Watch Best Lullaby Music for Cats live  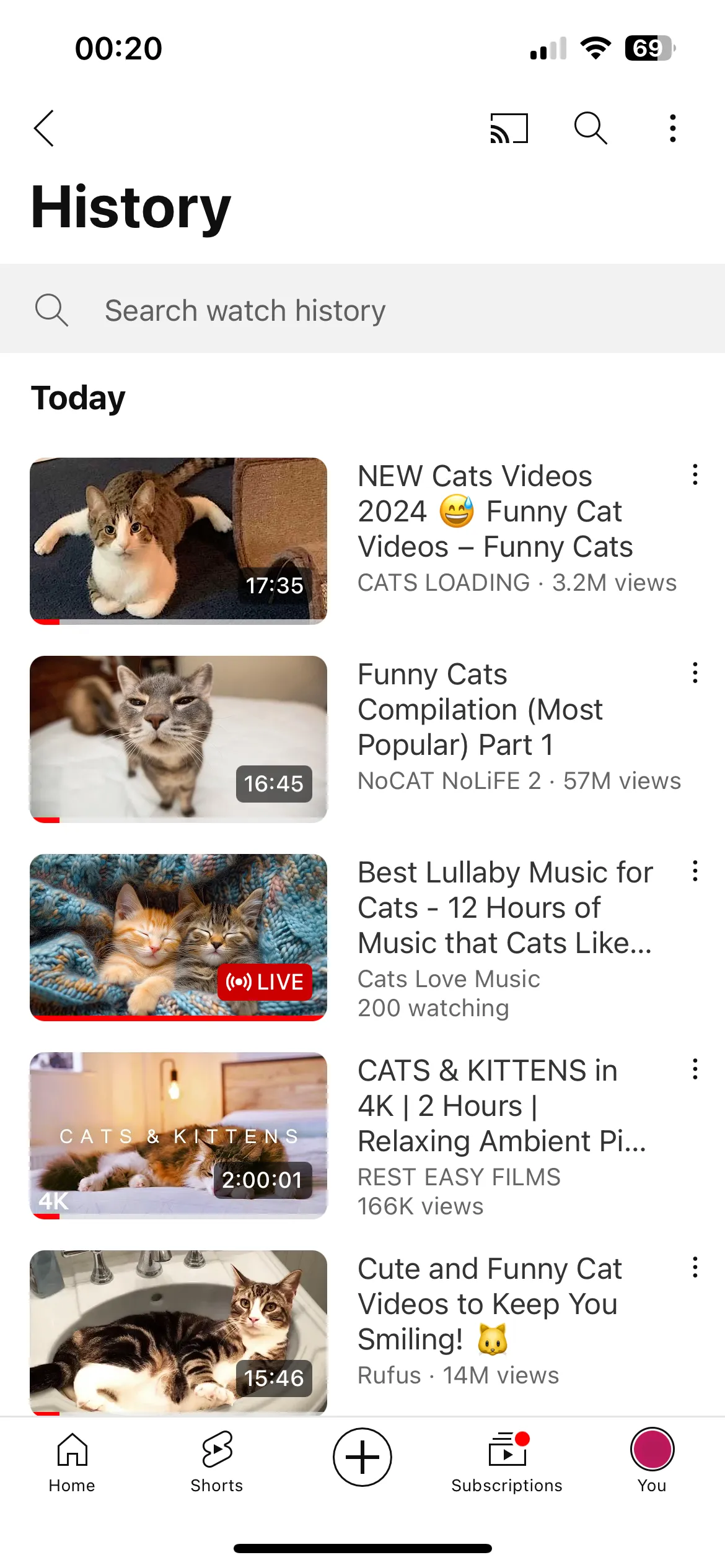point(178,937)
